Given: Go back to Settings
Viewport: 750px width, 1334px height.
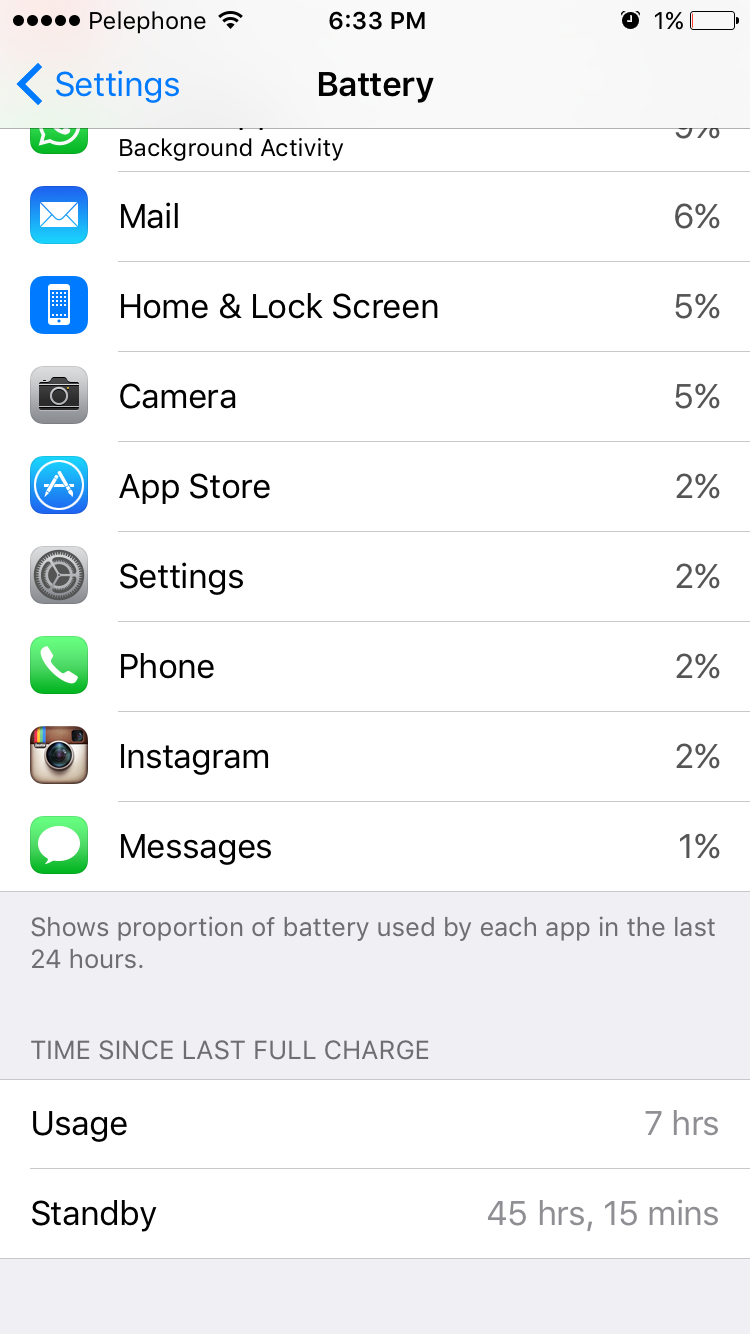Looking at the screenshot, I should tap(98, 85).
